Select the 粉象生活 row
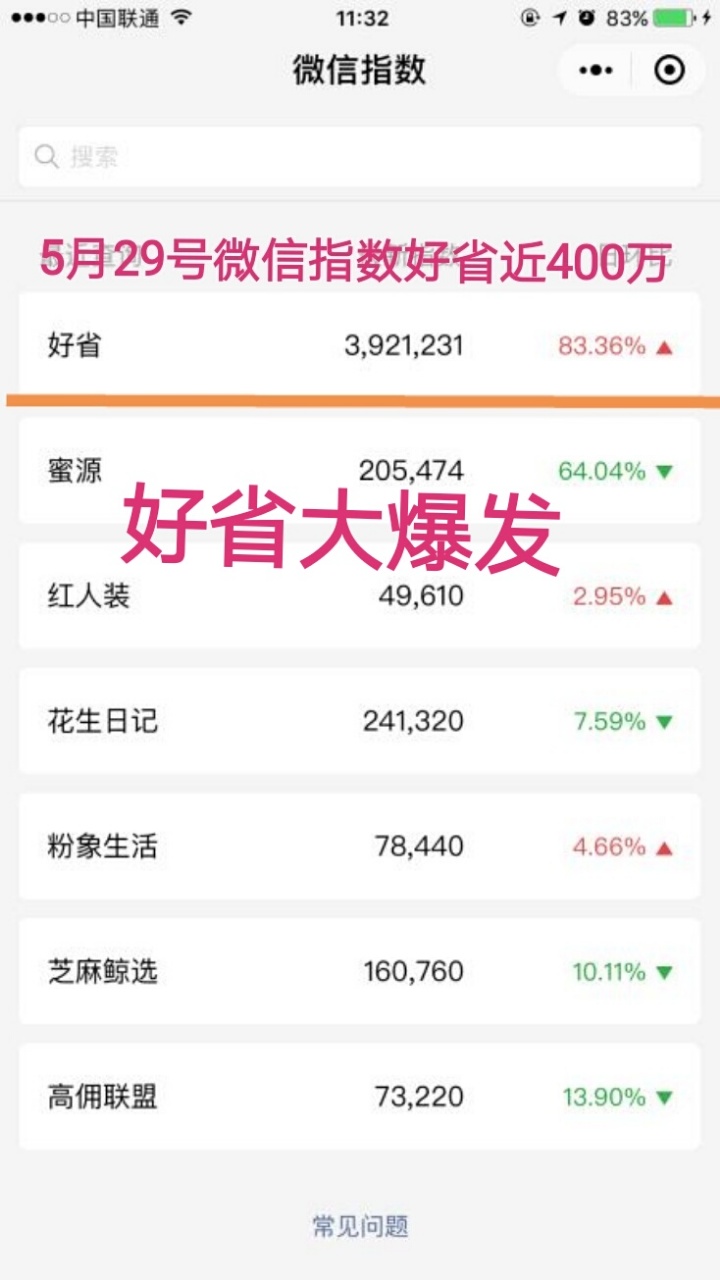Viewport: 720px width, 1280px height. coord(360,846)
